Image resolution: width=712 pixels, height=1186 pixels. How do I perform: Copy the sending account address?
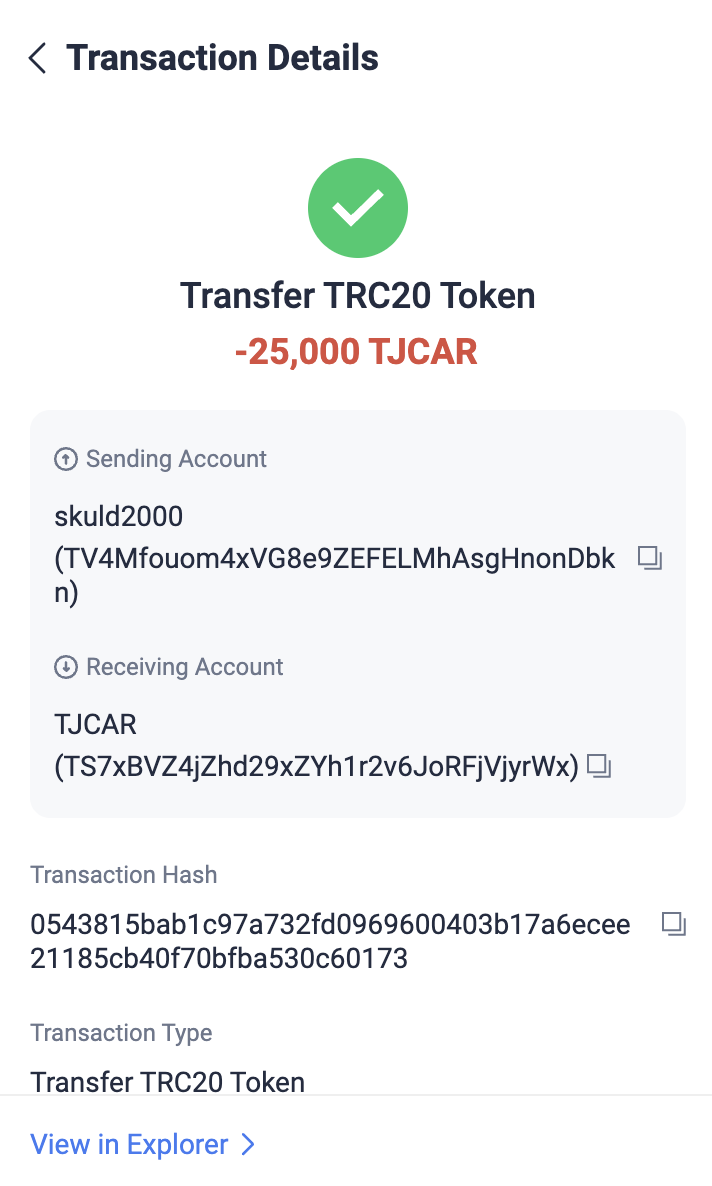tap(650, 559)
